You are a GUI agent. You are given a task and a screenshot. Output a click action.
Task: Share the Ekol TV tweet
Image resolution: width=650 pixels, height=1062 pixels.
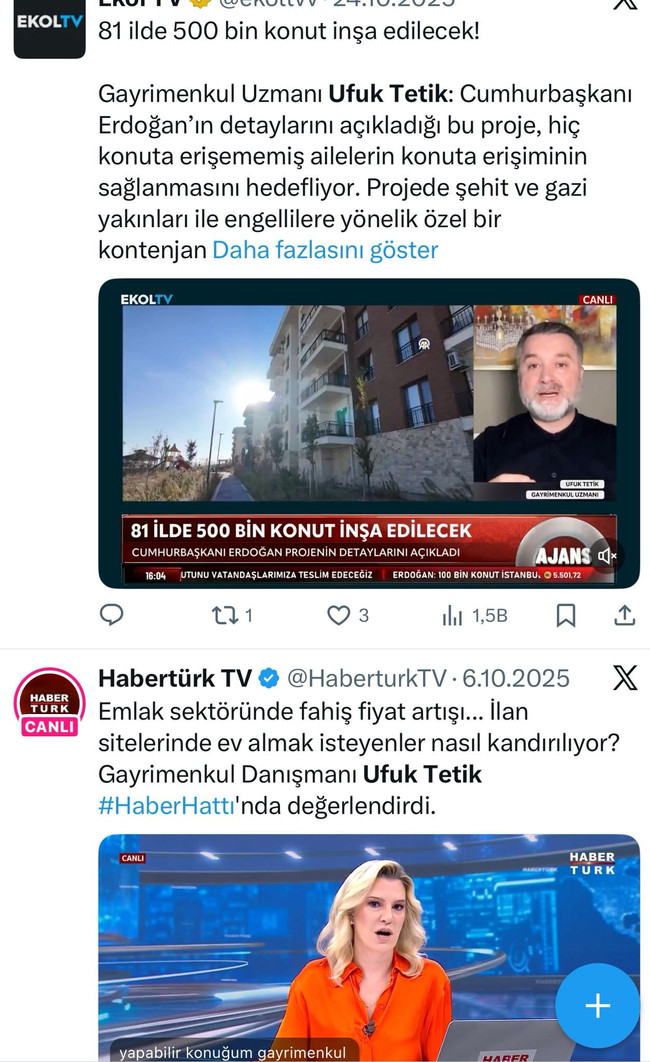pyautogui.click(x=624, y=615)
